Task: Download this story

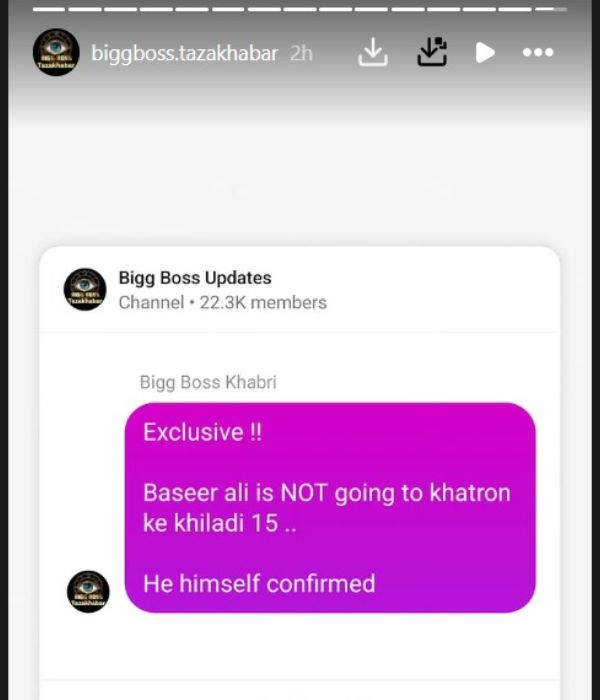Action: pos(372,53)
